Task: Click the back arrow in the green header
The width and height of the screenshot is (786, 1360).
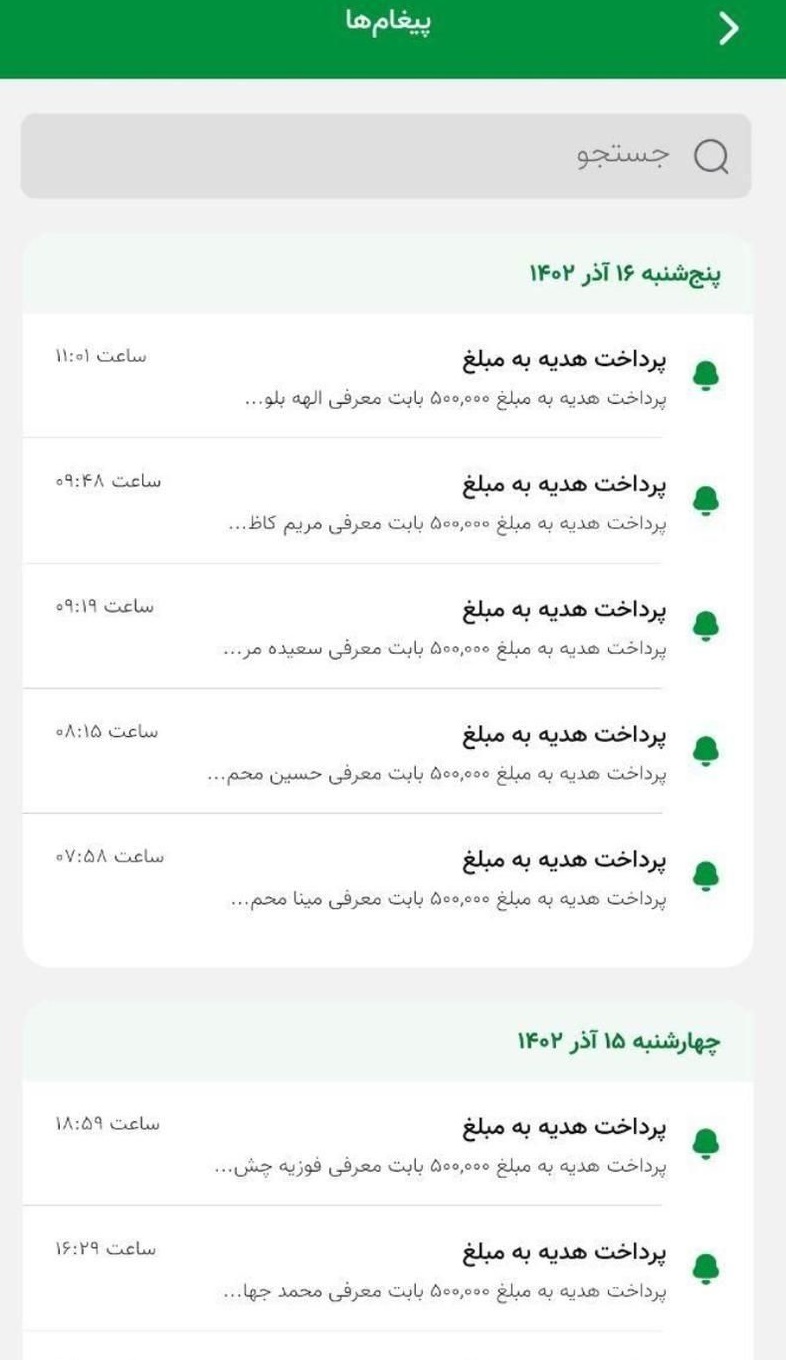Action: click(x=729, y=30)
